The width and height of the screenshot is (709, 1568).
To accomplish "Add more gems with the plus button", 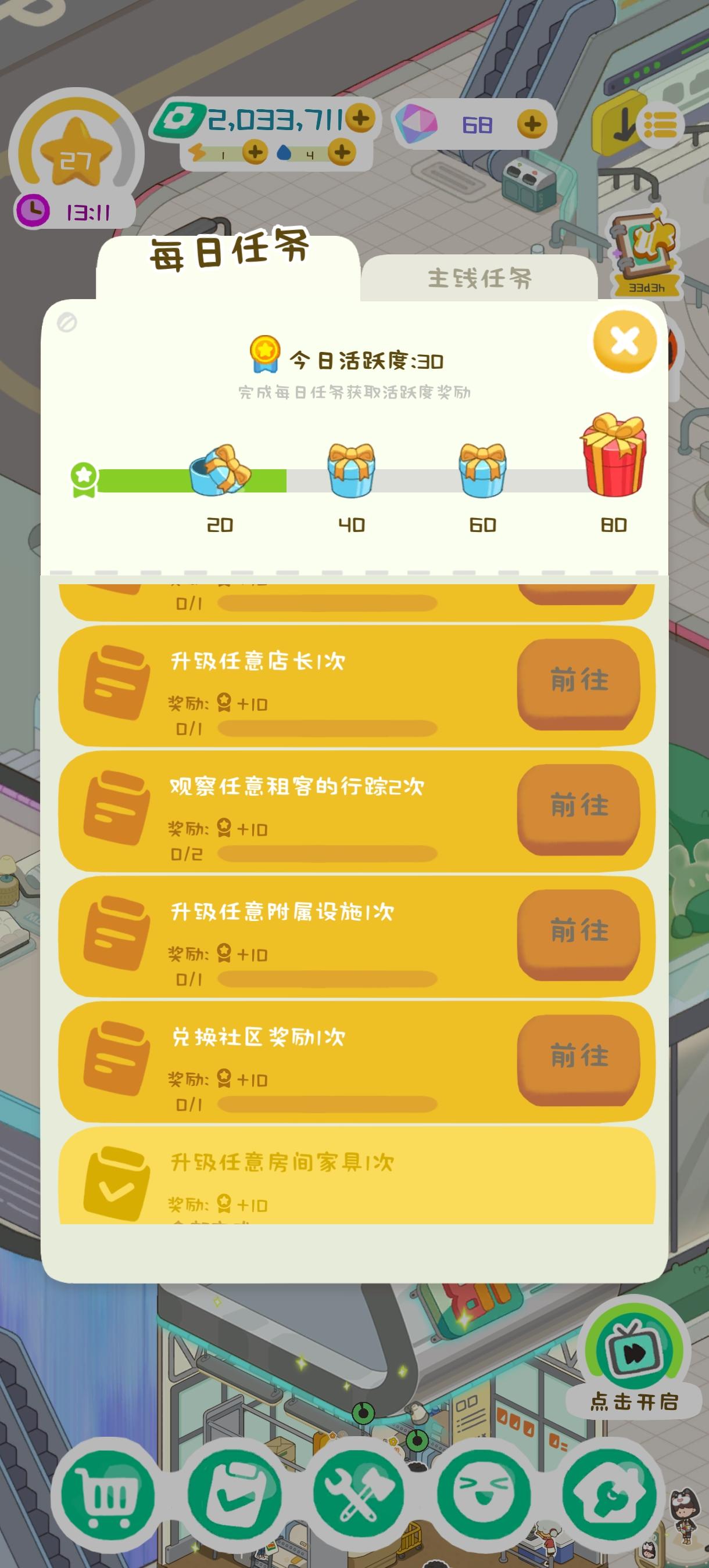I will tap(532, 124).
